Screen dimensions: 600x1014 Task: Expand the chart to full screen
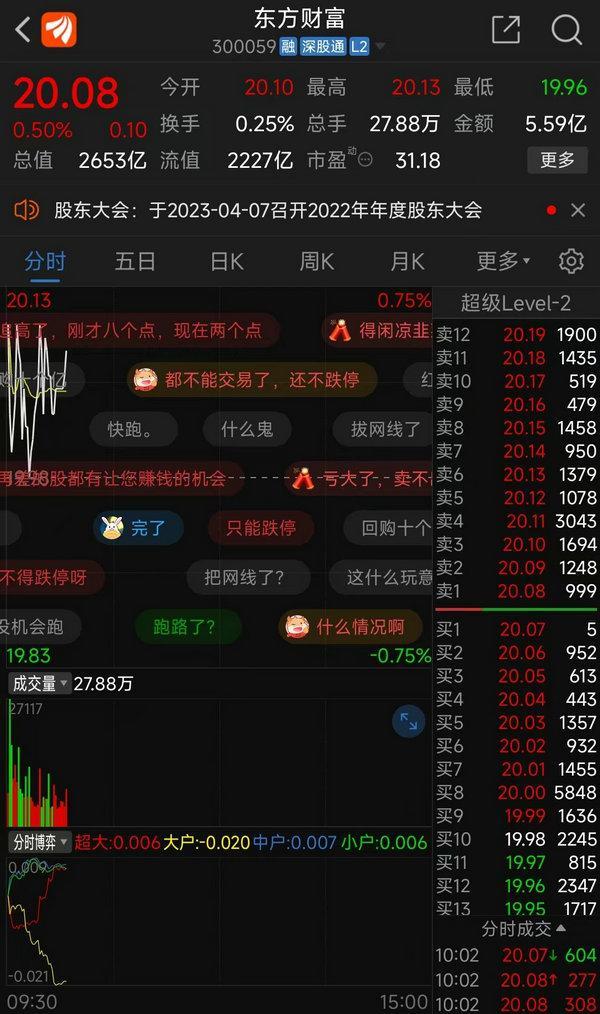point(408,721)
